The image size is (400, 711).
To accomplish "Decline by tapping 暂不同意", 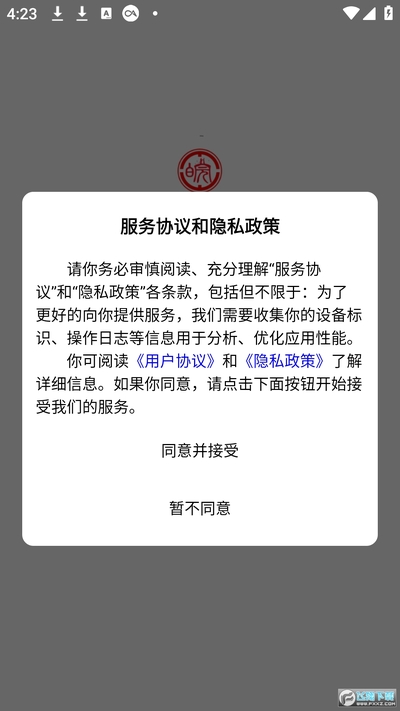I will pos(200,508).
